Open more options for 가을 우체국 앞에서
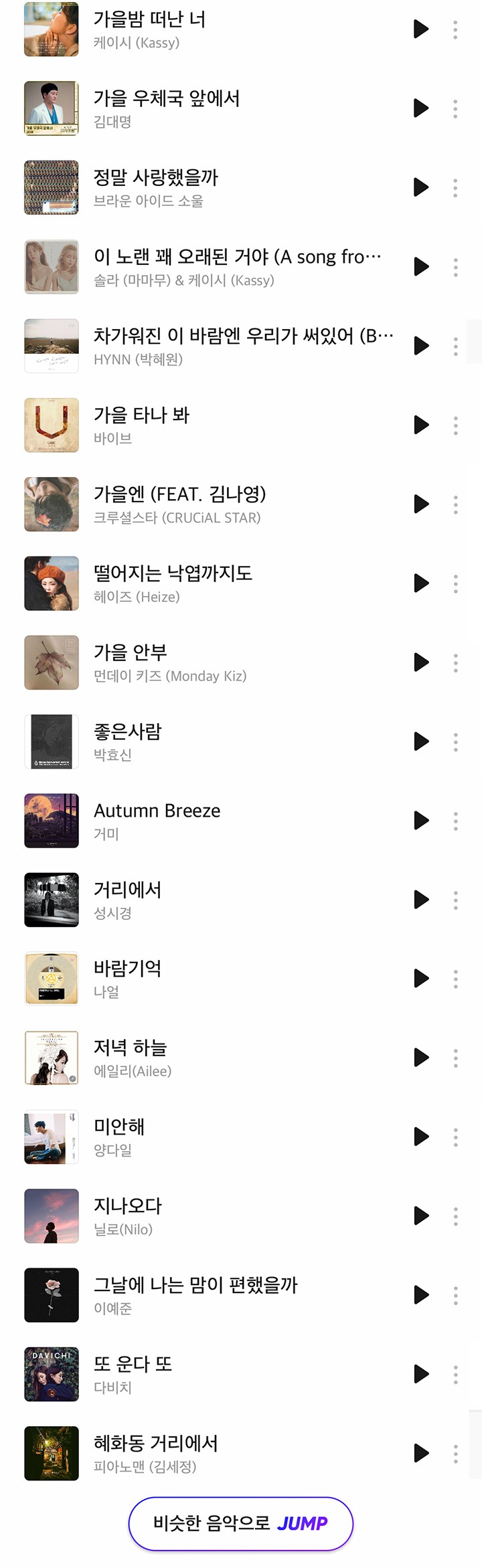 point(455,108)
